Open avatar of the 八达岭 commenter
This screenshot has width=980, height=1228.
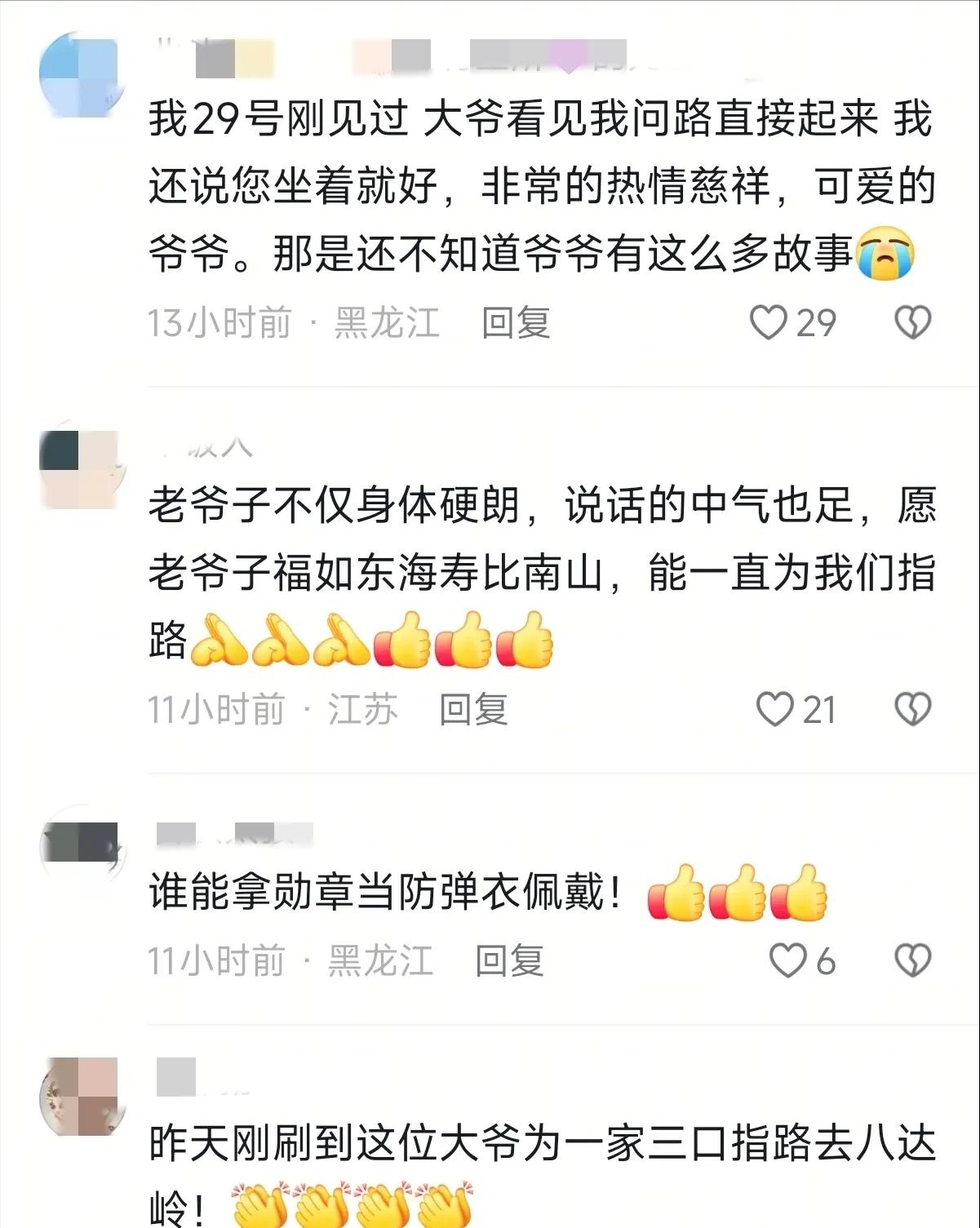80,1095
